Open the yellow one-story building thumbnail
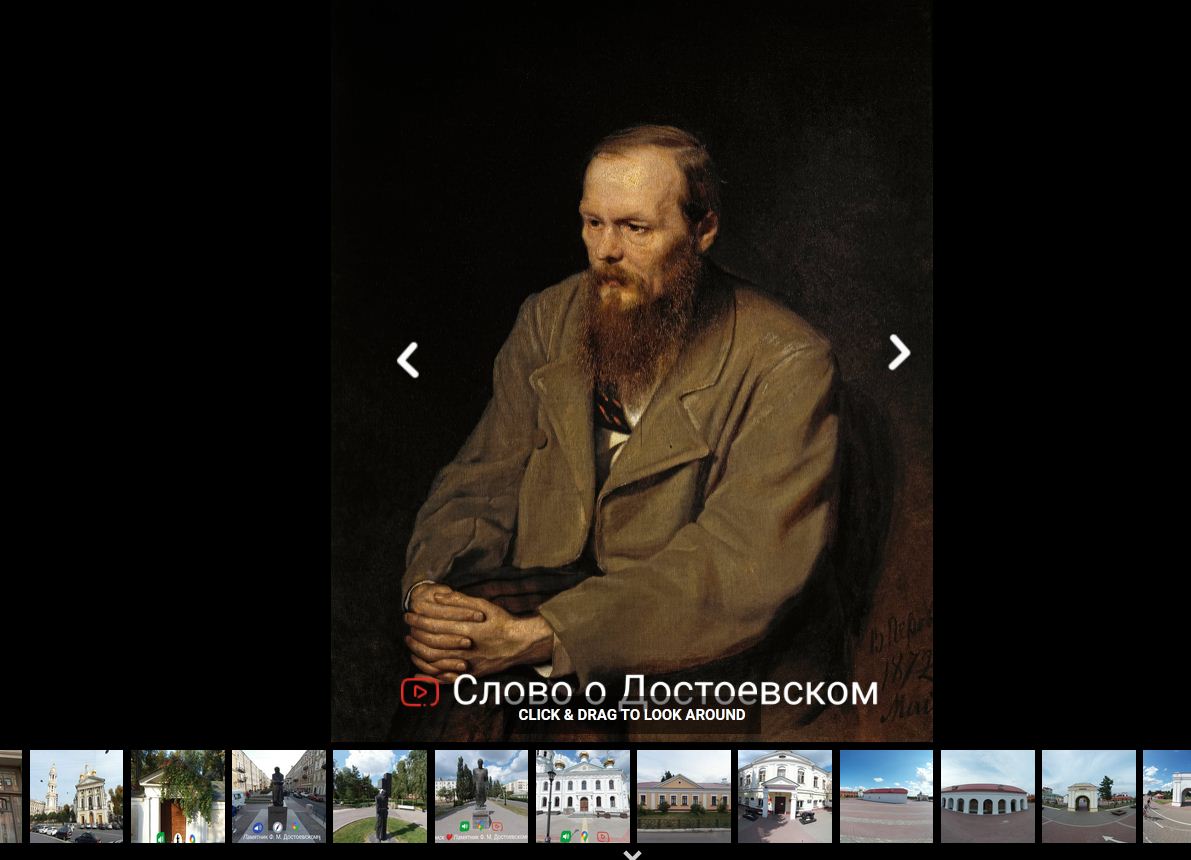 pyautogui.click(x=684, y=796)
